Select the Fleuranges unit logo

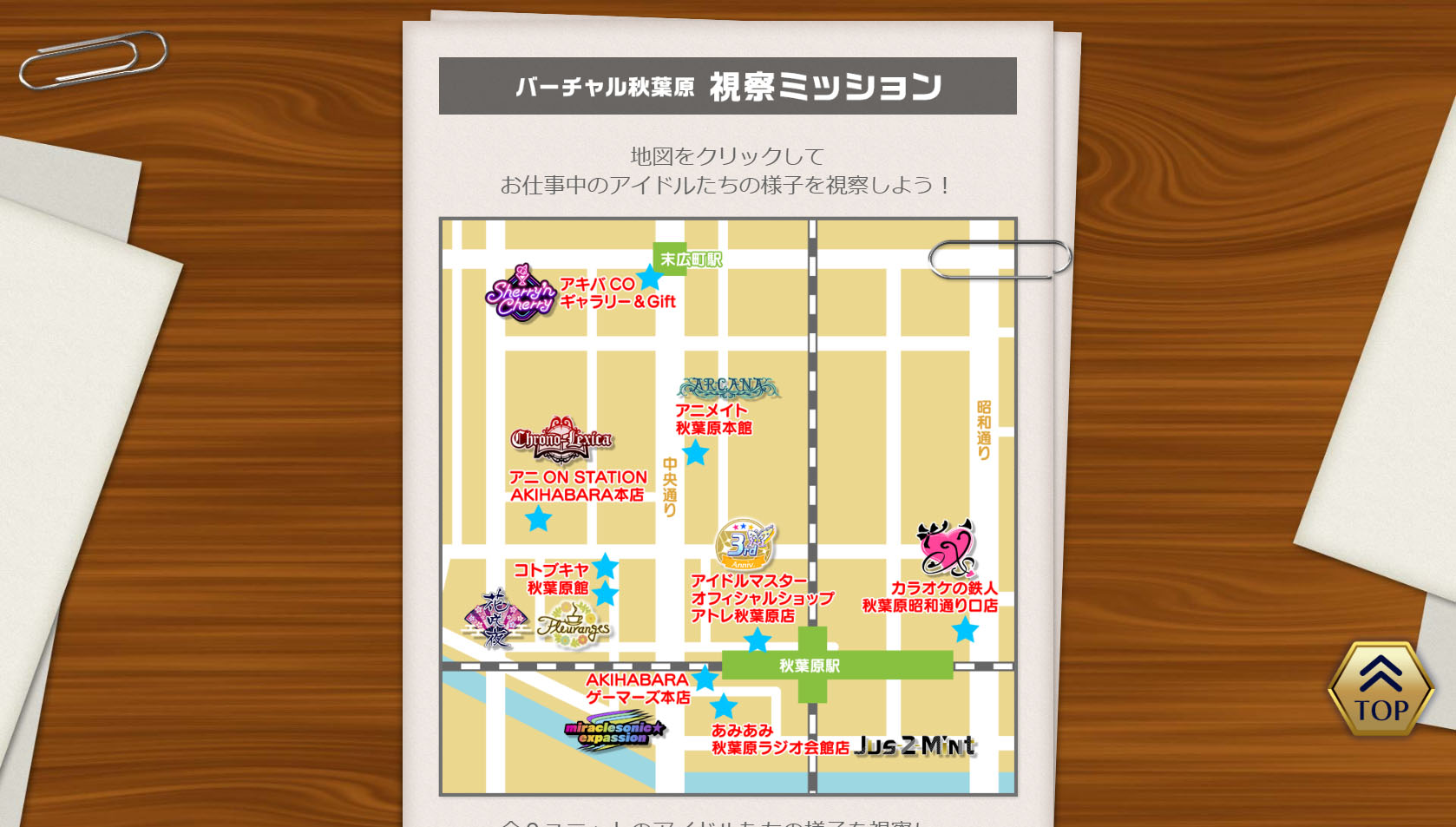pos(573,626)
